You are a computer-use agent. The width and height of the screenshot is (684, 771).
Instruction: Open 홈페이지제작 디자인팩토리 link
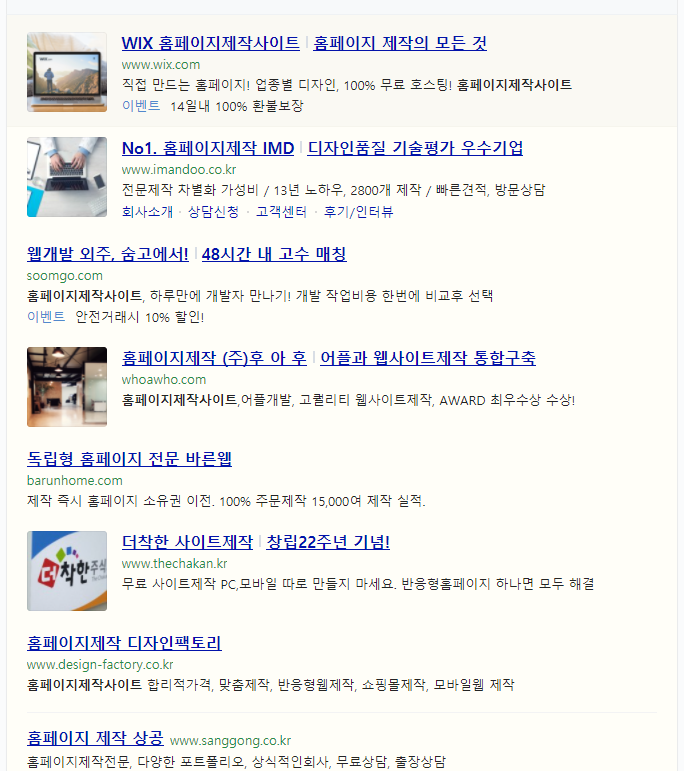pos(124,642)
